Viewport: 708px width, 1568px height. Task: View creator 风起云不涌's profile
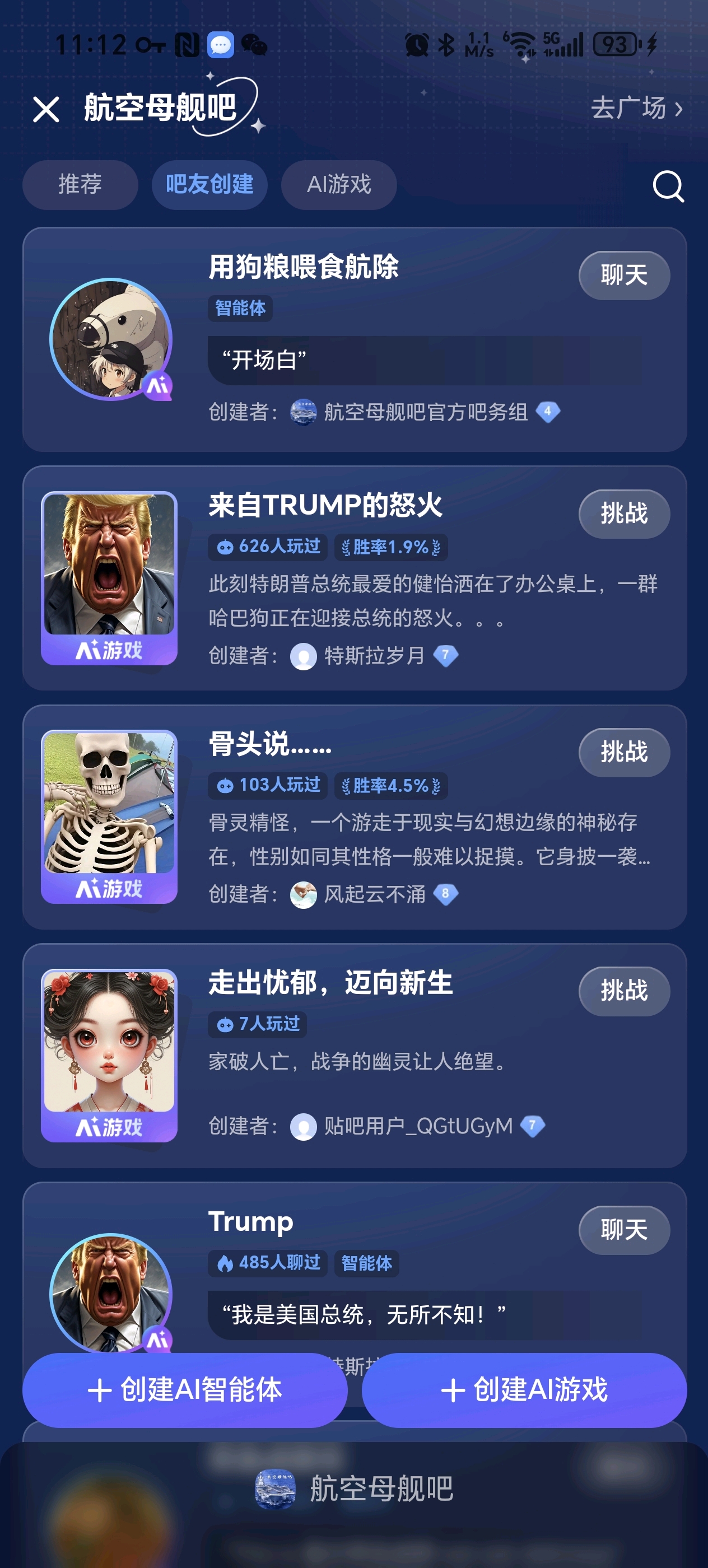tap(374, 894)
